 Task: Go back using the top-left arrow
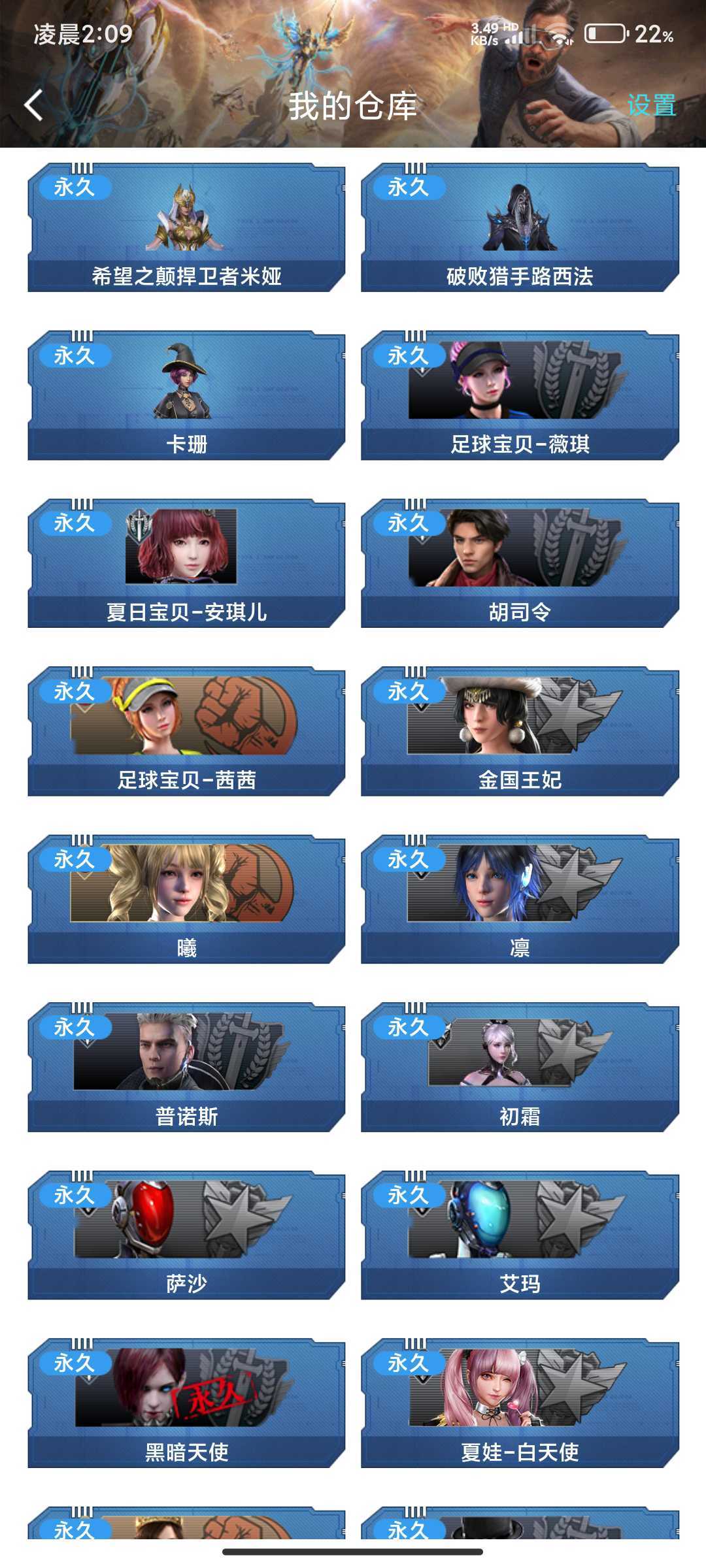[34, 105]
